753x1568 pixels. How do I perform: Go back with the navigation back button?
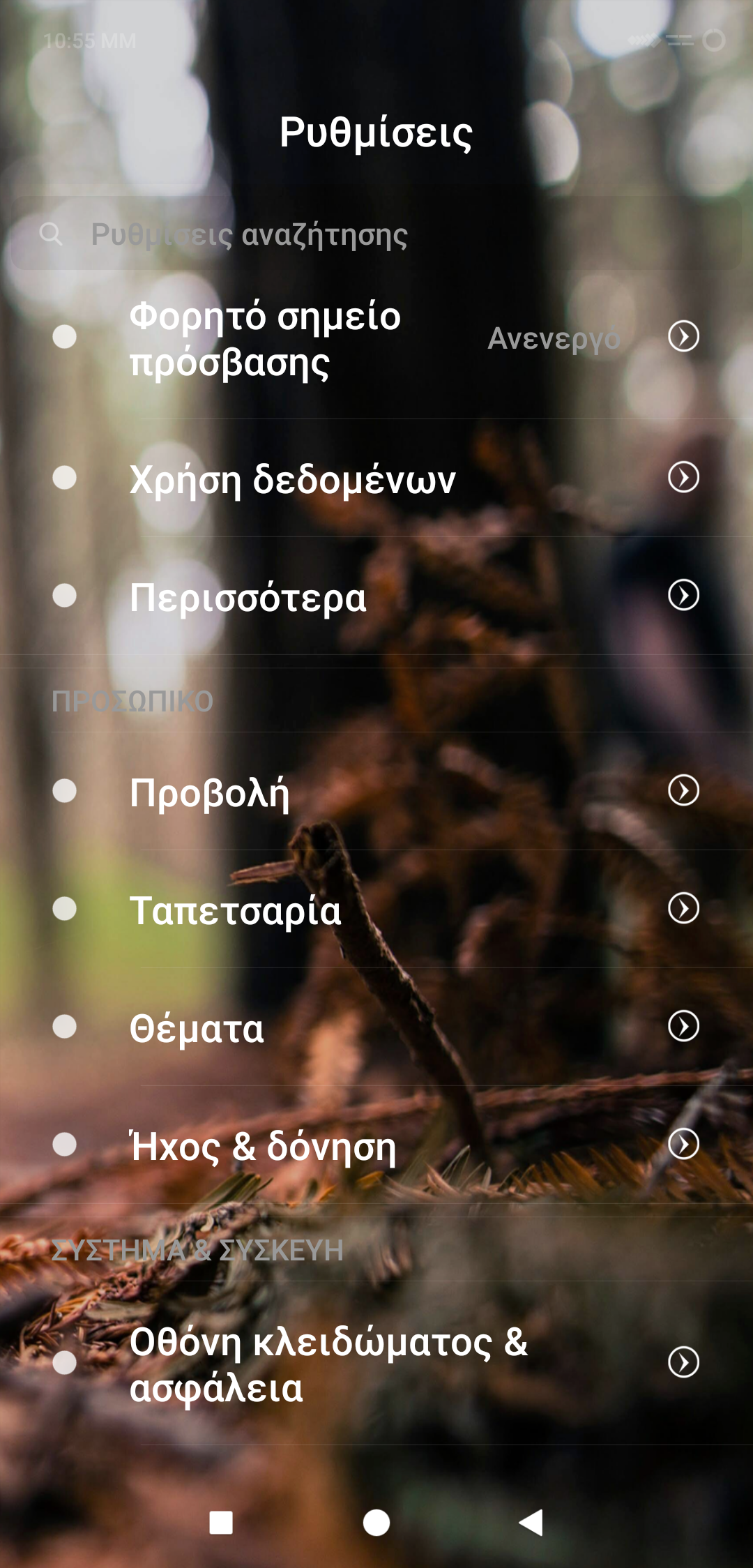[x=531, y=1523]
